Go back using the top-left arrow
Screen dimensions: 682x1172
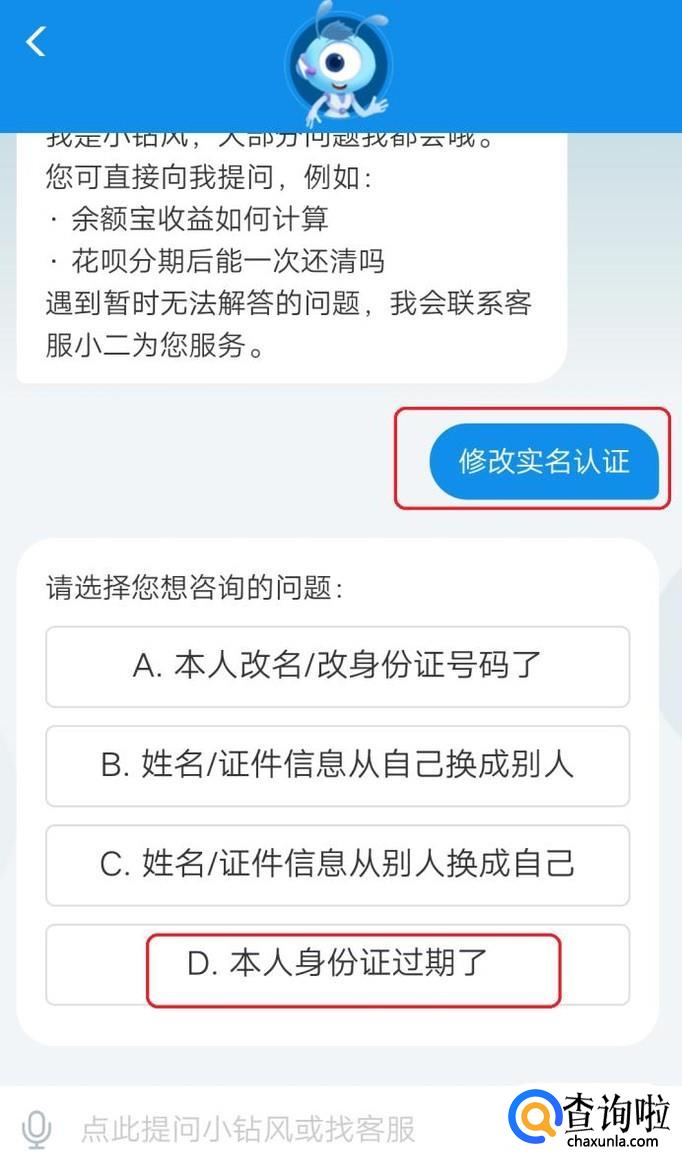[x=37, y=42]
